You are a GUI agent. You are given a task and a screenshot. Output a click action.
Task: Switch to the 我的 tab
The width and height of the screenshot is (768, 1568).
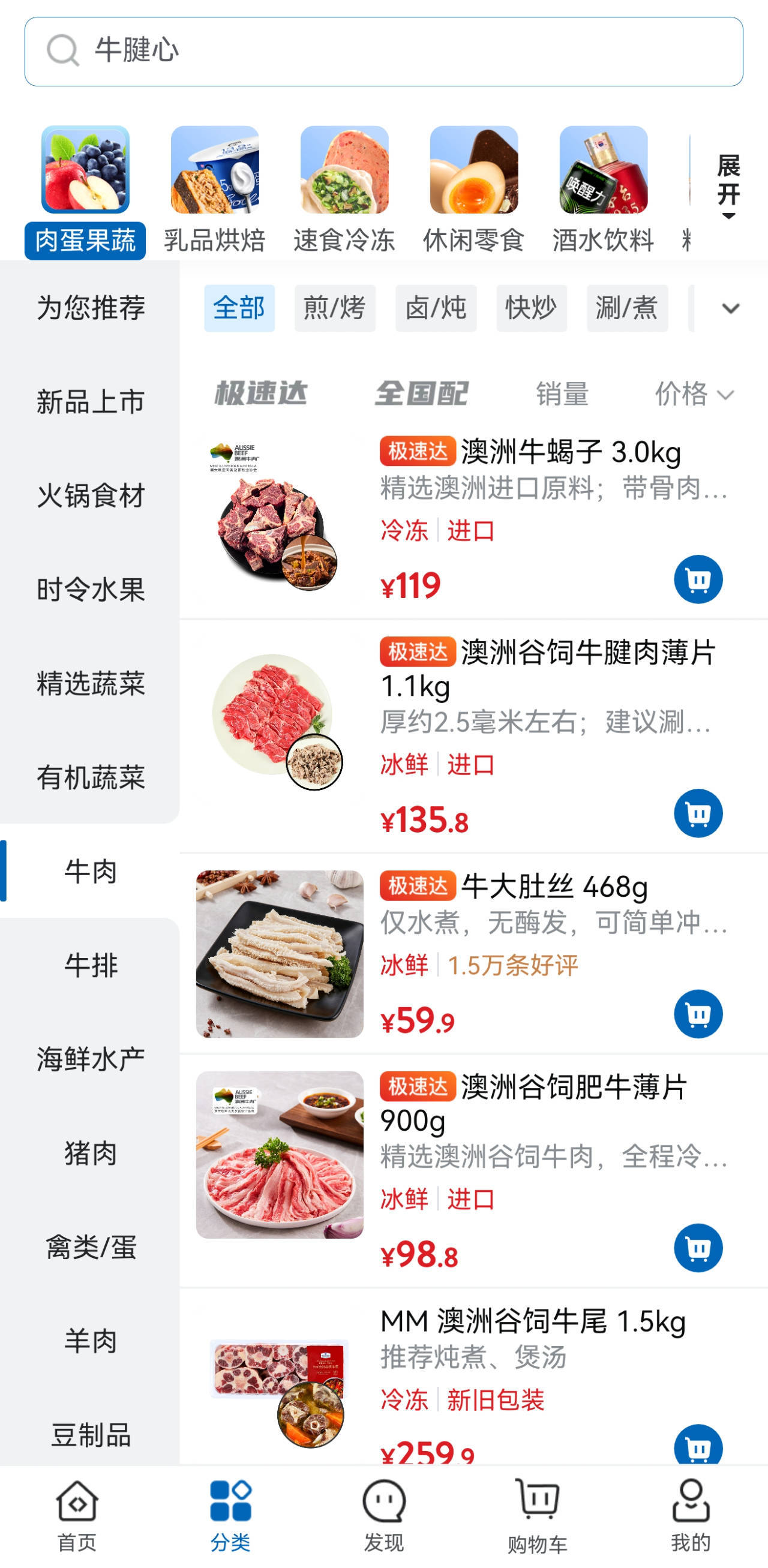tap(691, 1516)
